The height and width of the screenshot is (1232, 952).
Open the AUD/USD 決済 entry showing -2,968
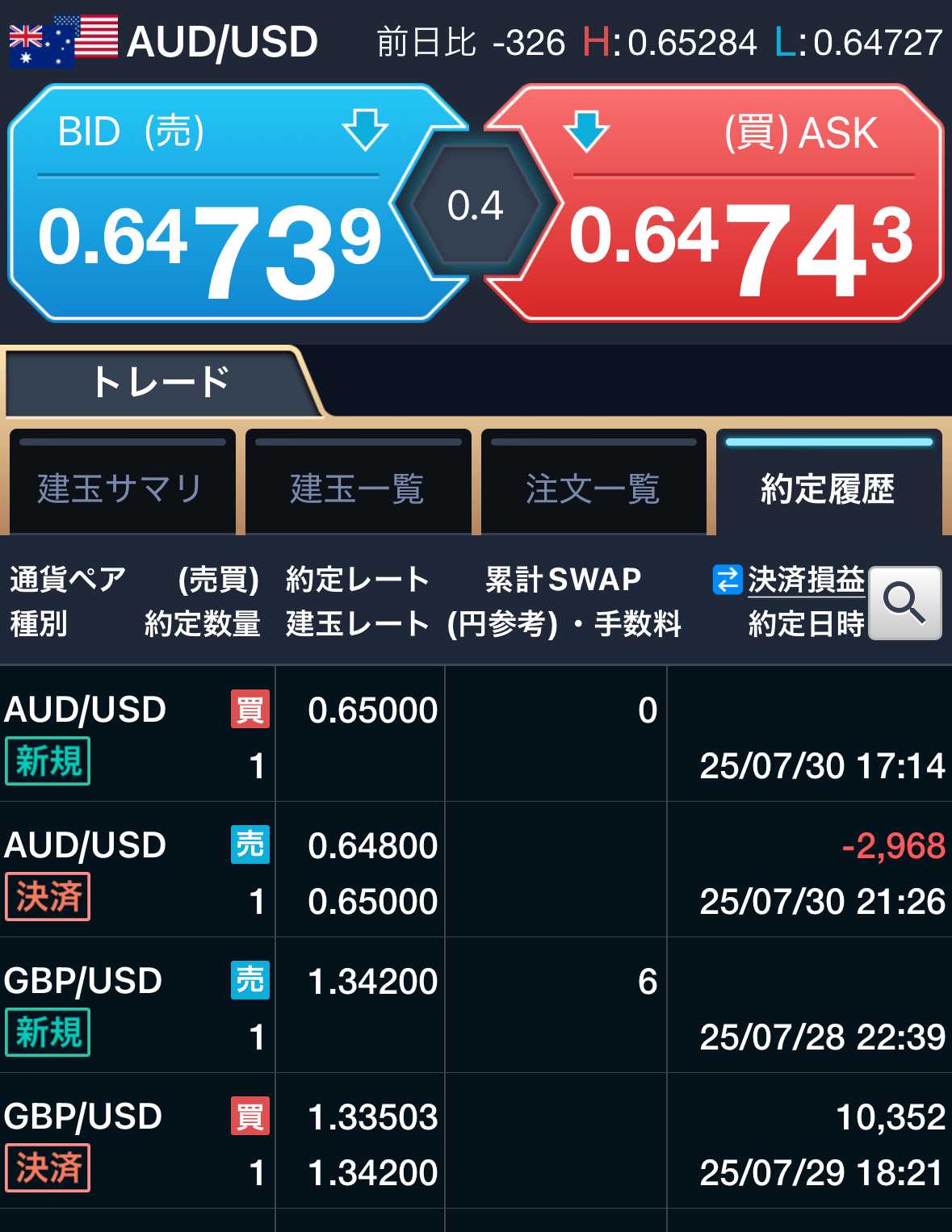476,870
